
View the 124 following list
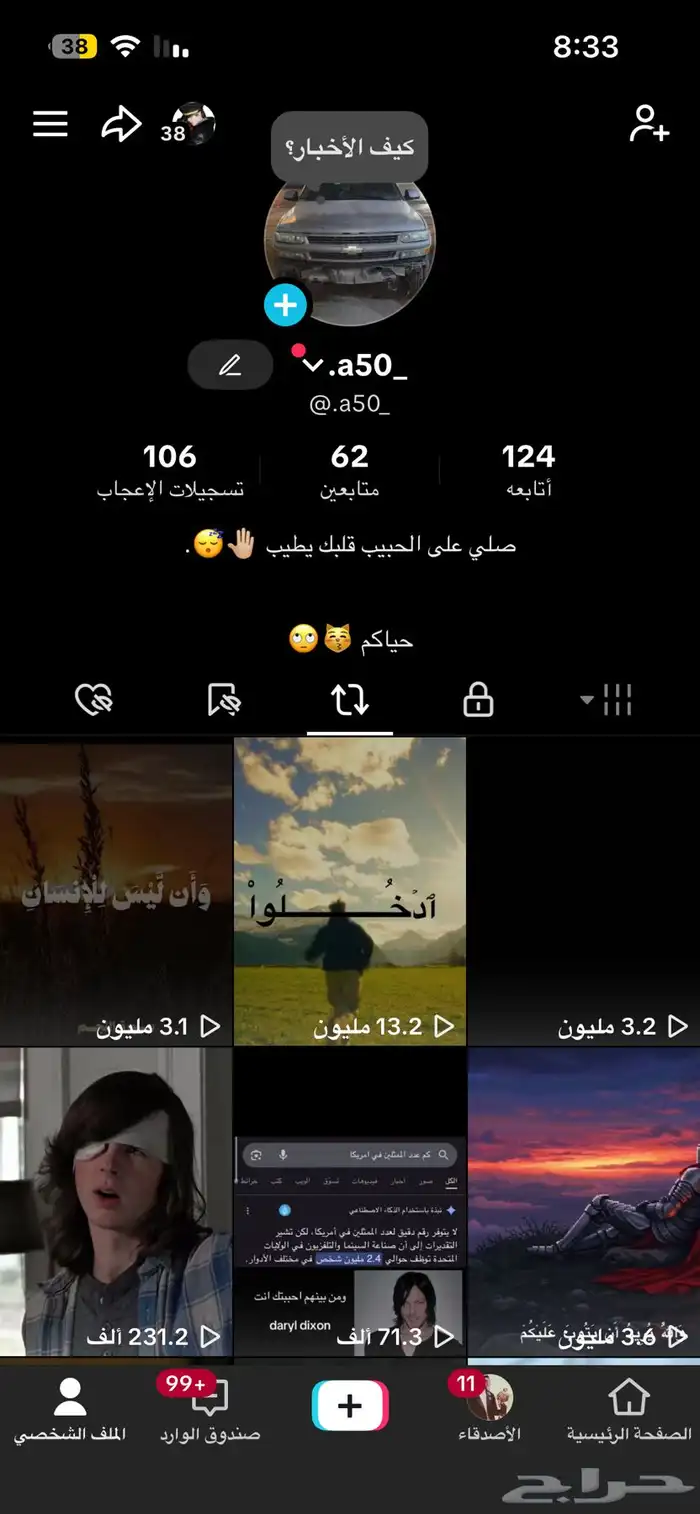[528, 470]
